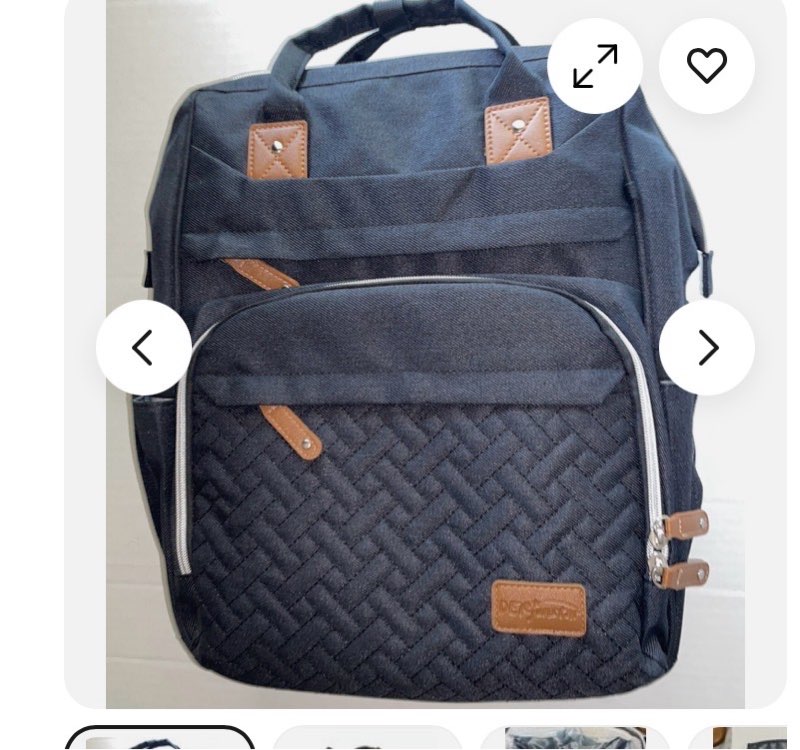Go to the previous product photo
Image resolution: width=800 pixels, height=750 pixels.
click(143, 348)
